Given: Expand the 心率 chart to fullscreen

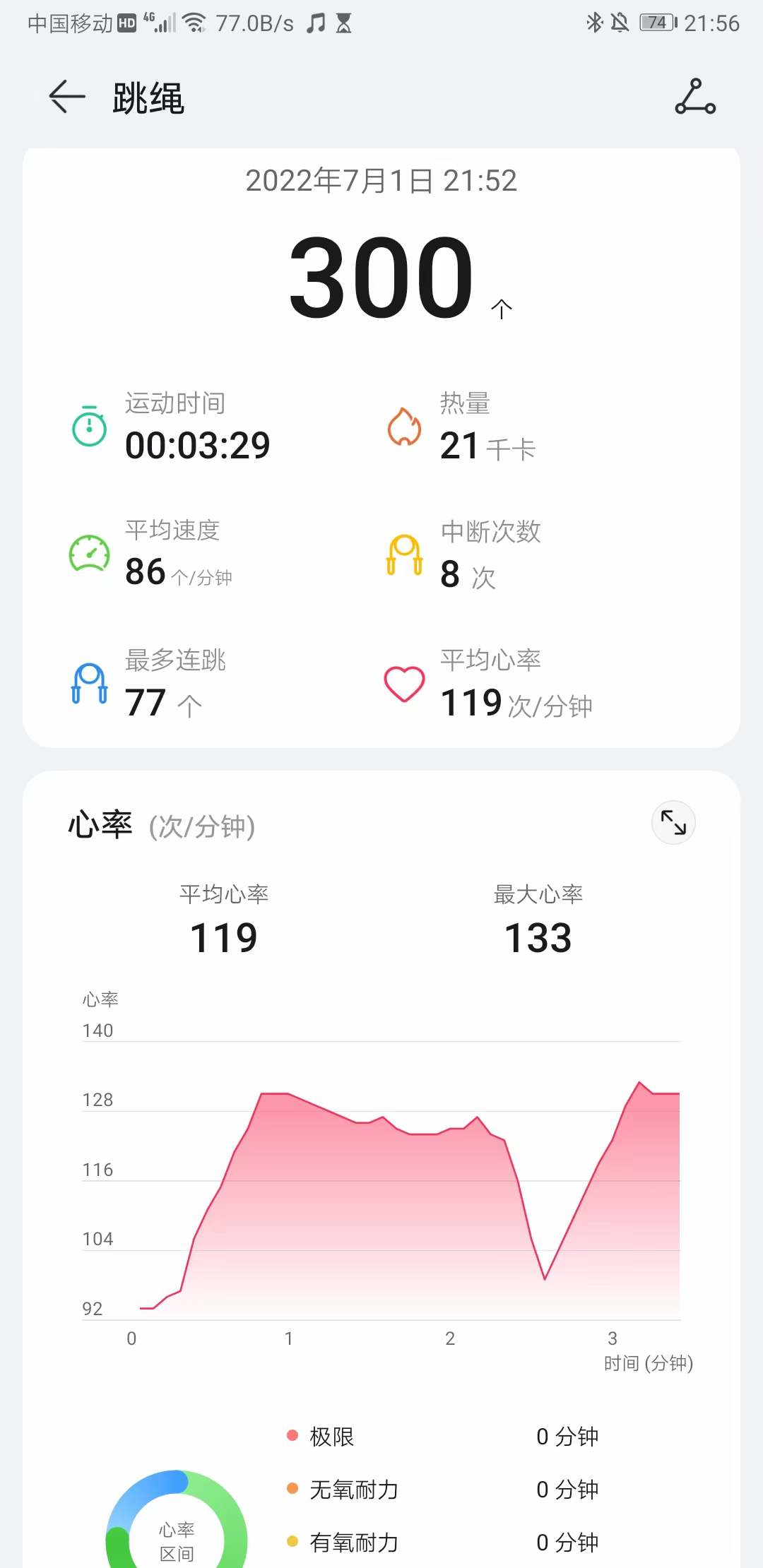Looking at the screenshot, I should click(673, 822).
